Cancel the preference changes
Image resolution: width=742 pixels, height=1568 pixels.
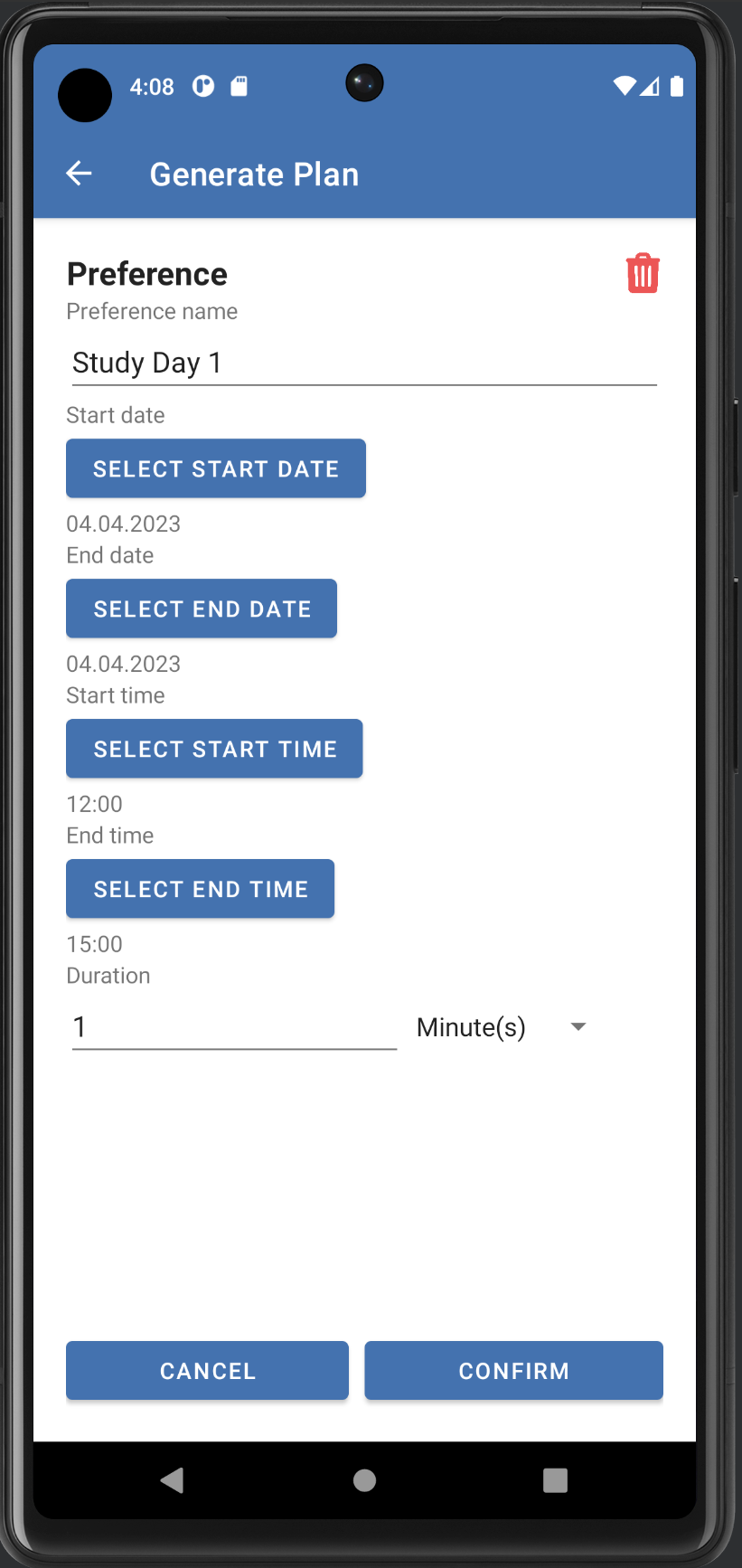click(207, 1371)
